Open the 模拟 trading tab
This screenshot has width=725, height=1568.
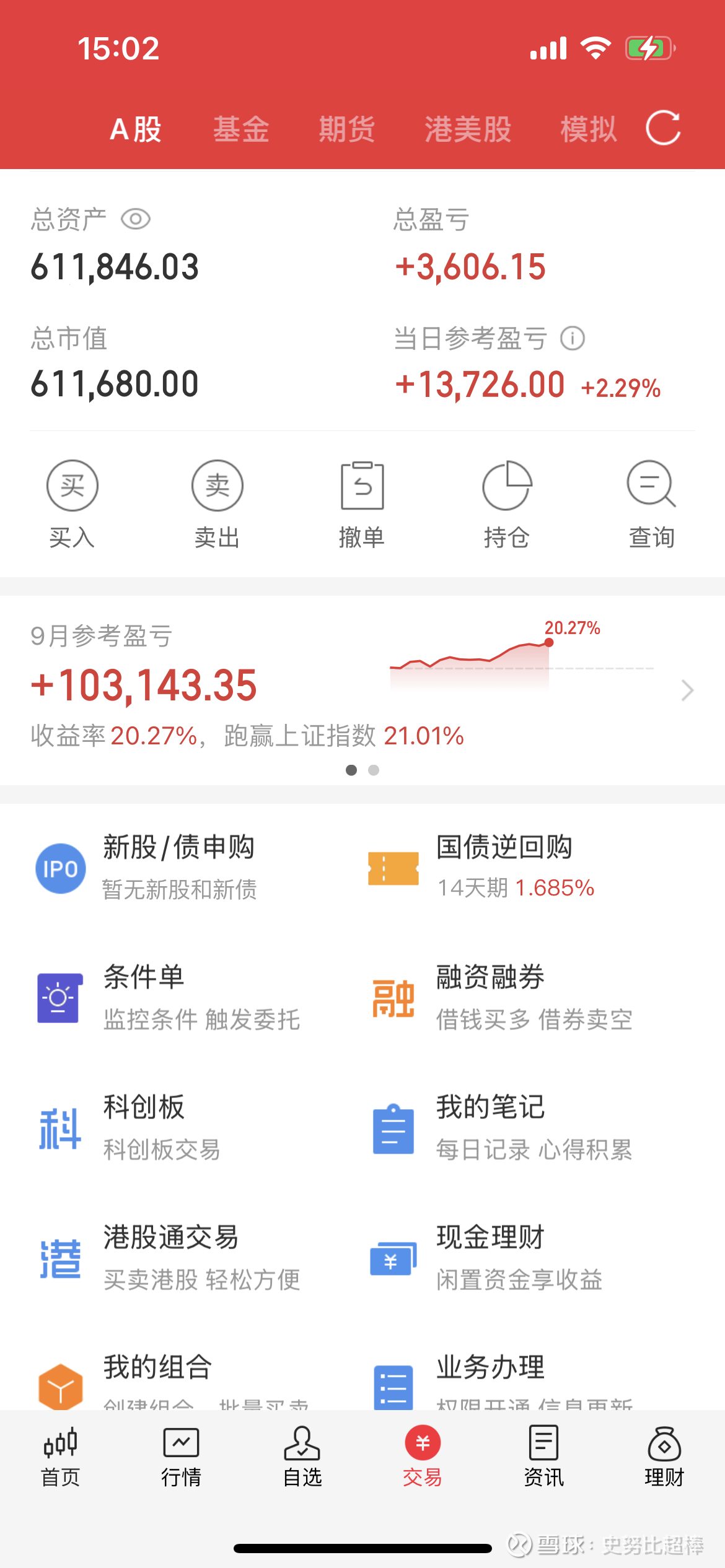[588, 129]
